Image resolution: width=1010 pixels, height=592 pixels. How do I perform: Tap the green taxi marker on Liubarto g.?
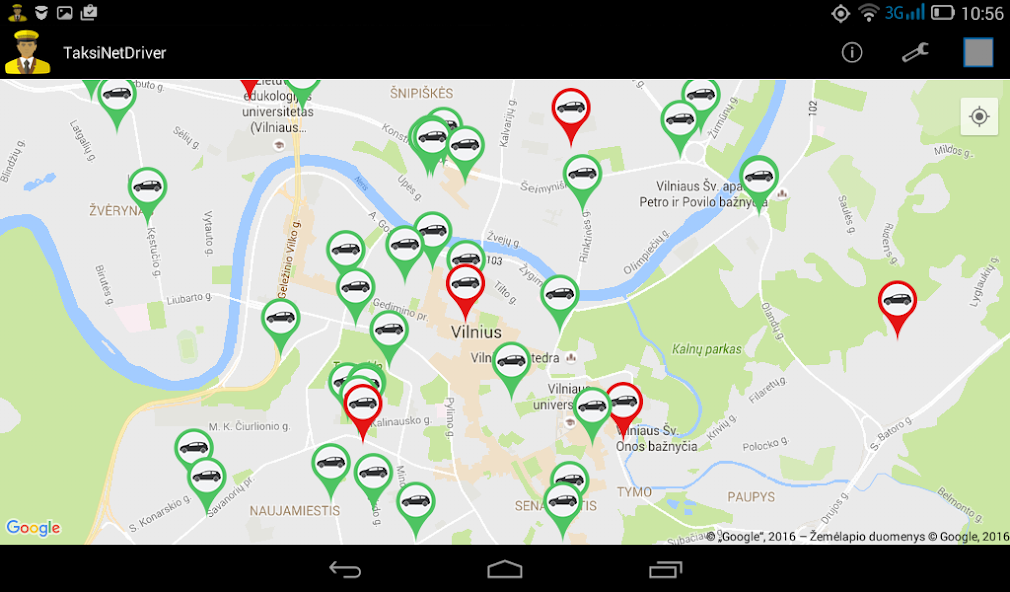pyautogui.click(x=281, y=319)
